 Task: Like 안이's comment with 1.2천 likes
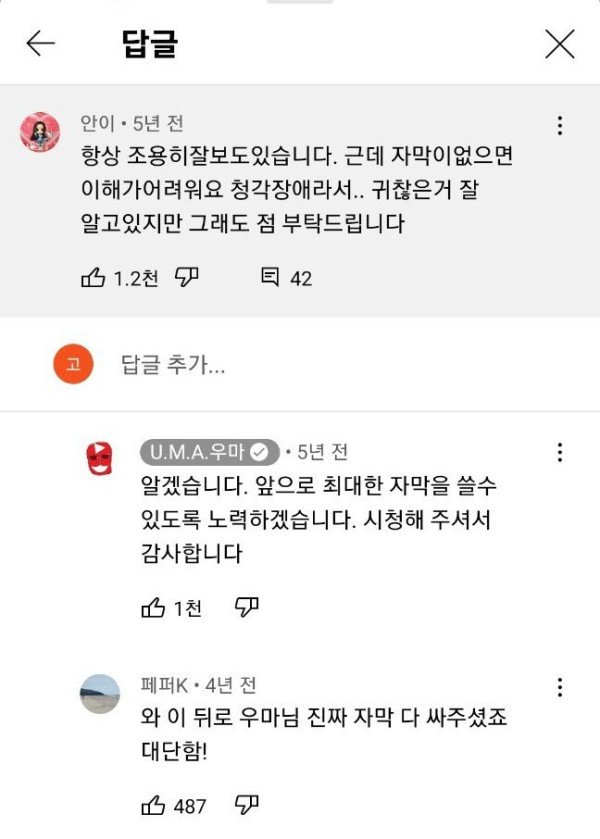(93, 278)
